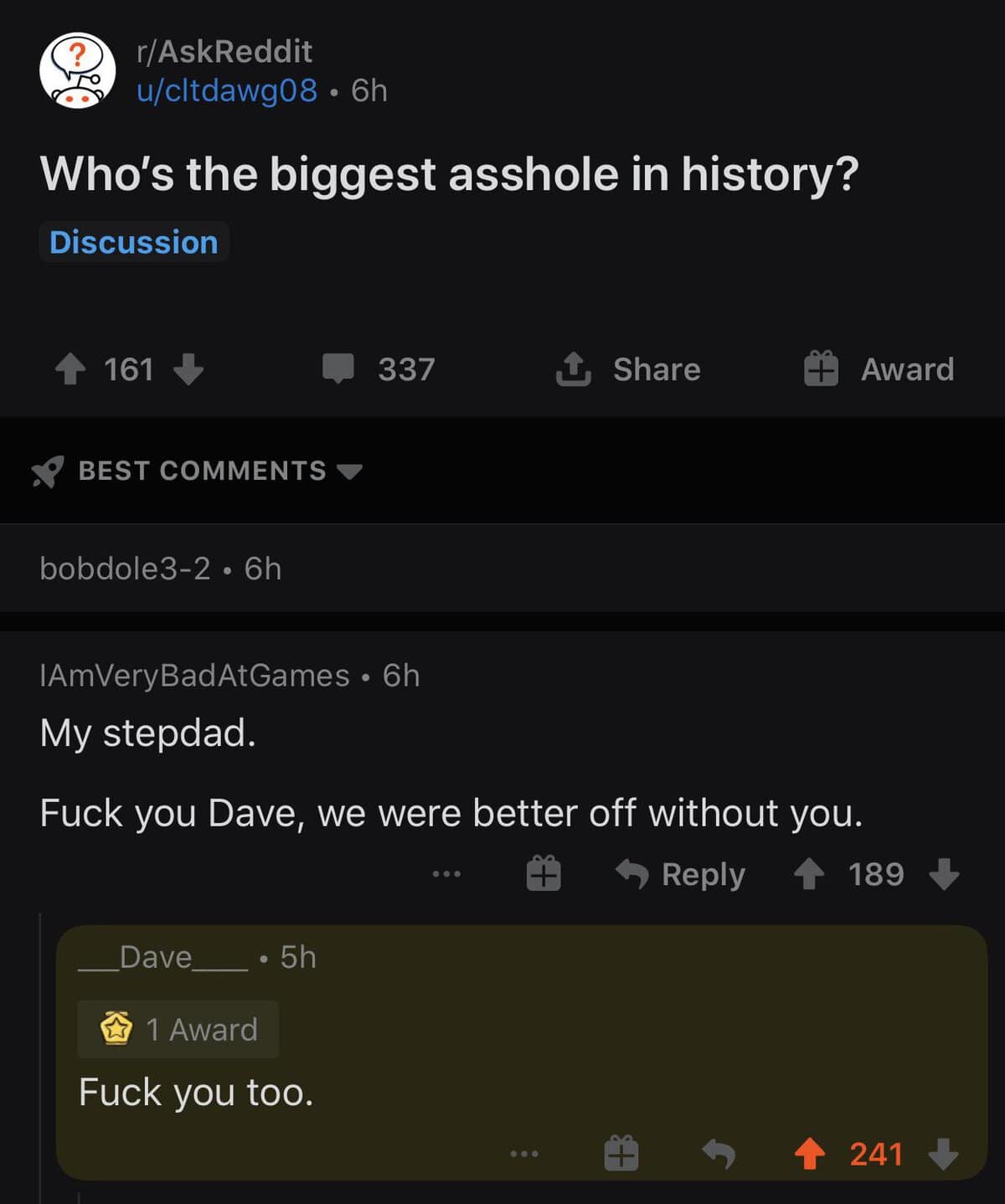Open more options on ___Dave____'s reply
This screenshot has width=1005, height=1204.
coord(524,1154)
